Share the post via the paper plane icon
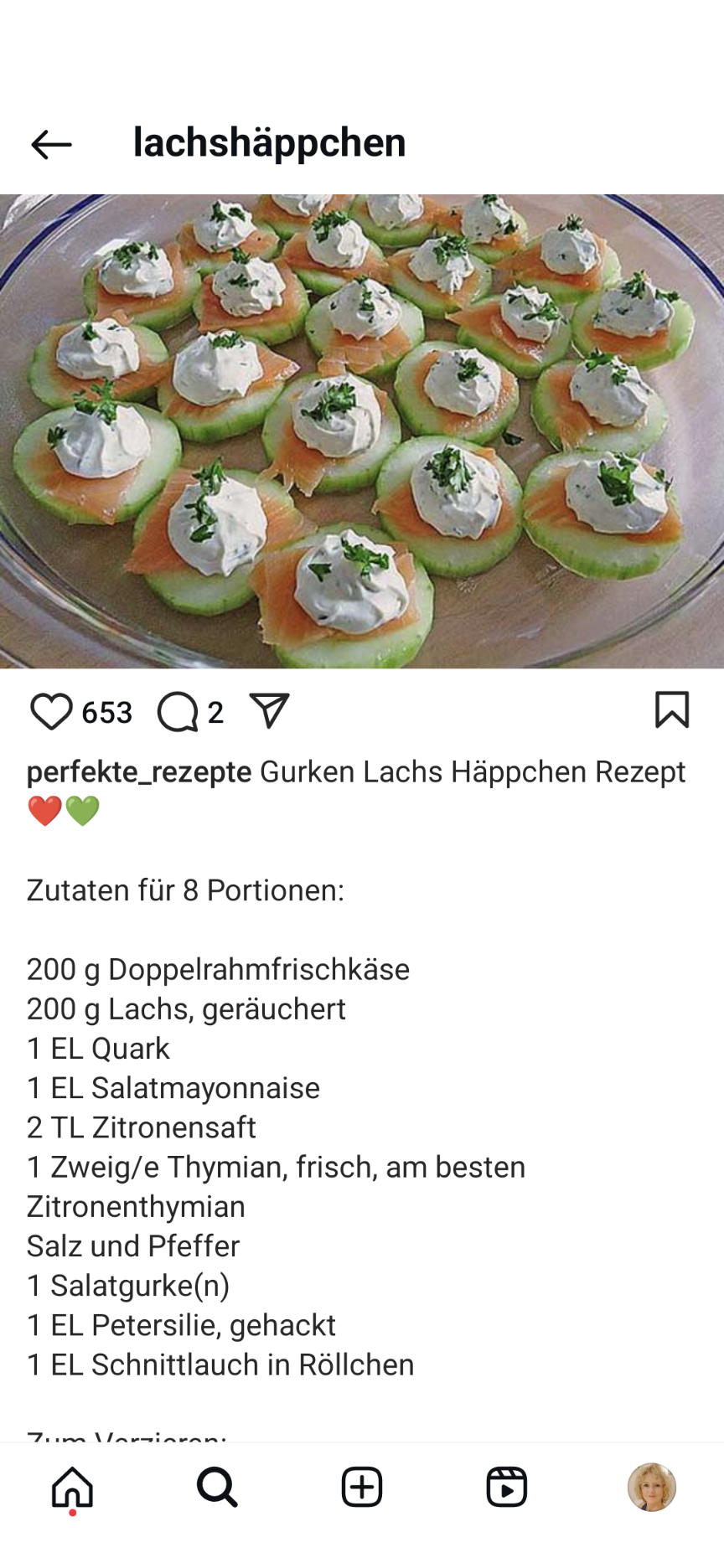 [268, 710]
